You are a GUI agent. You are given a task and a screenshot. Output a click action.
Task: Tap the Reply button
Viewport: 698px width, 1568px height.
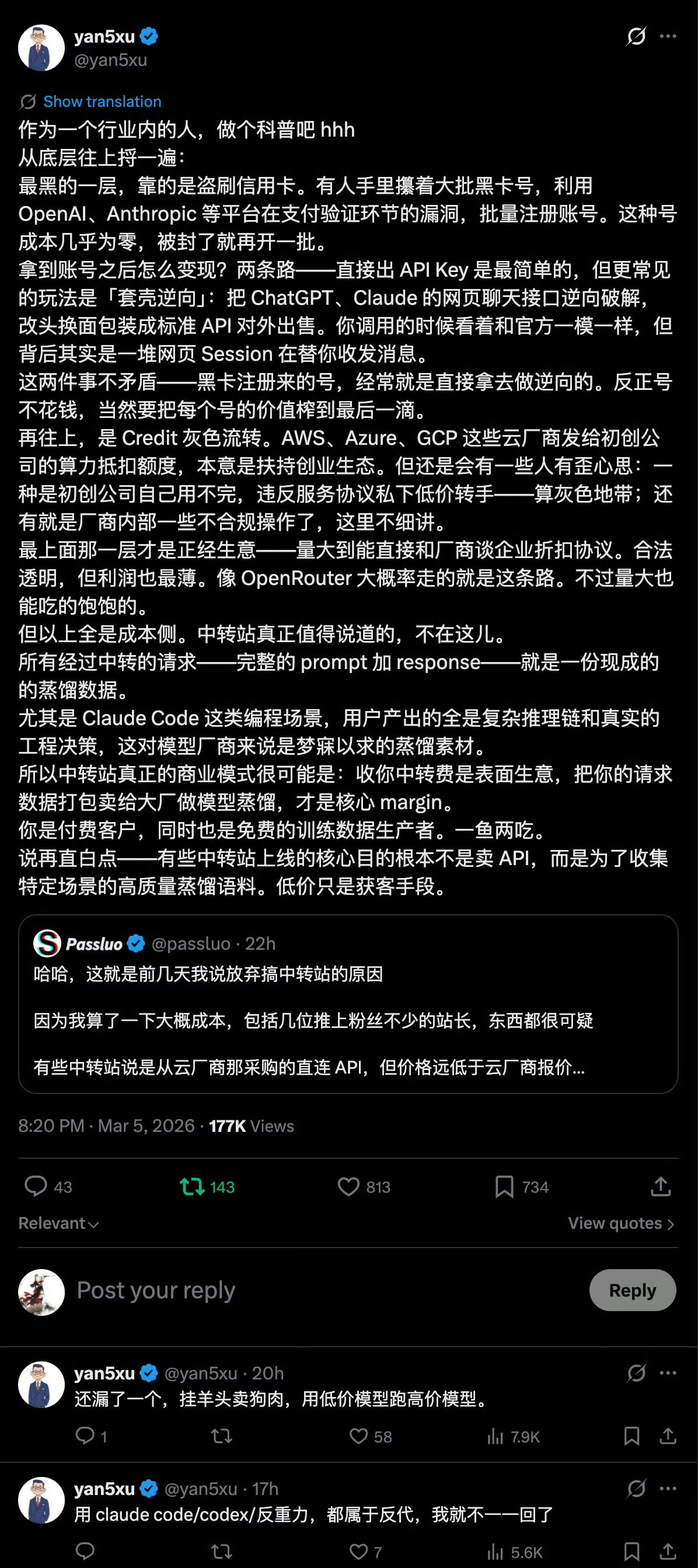coord(632,1290)
